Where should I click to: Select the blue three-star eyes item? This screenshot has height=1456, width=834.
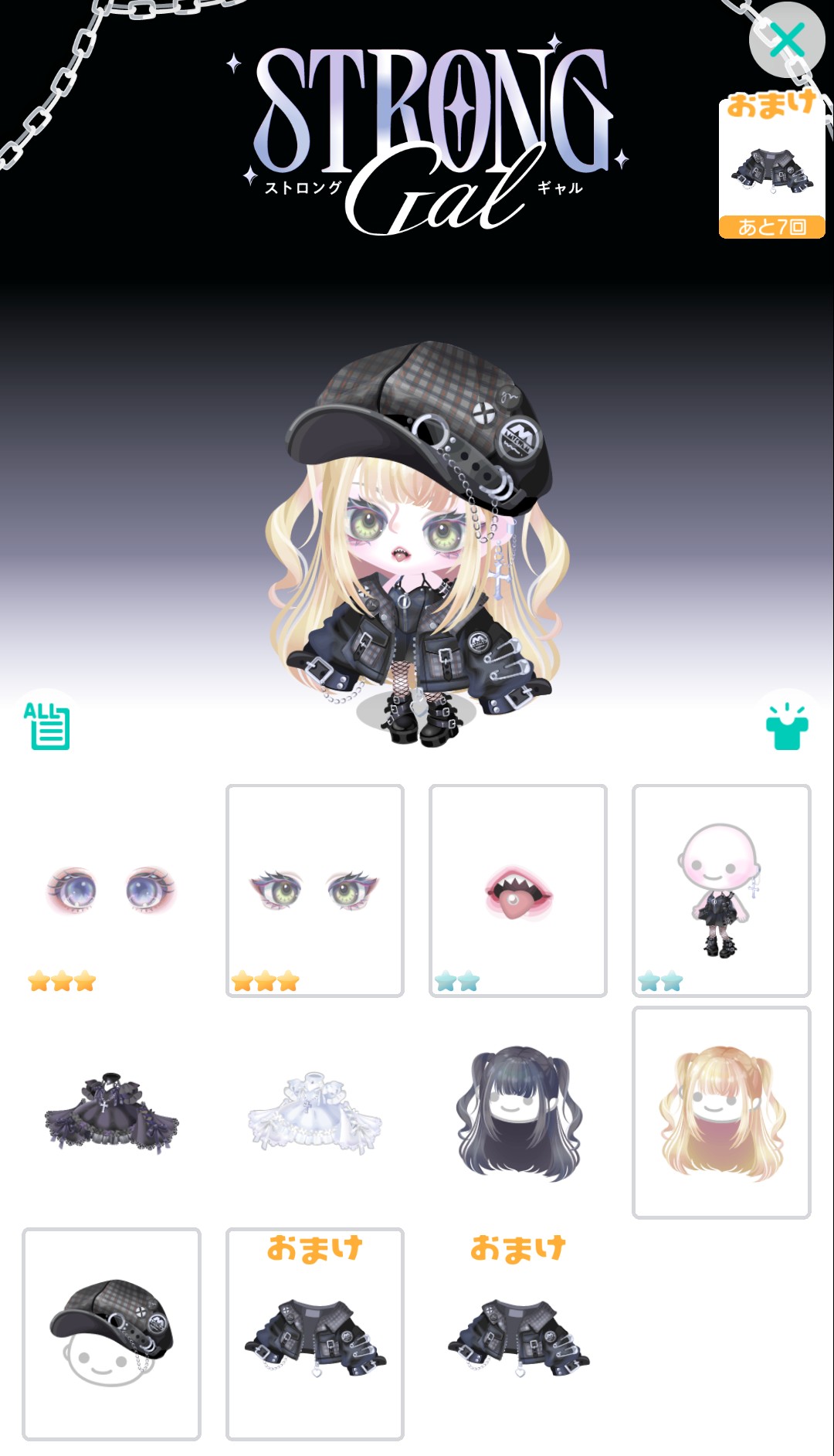click(111, 891)
